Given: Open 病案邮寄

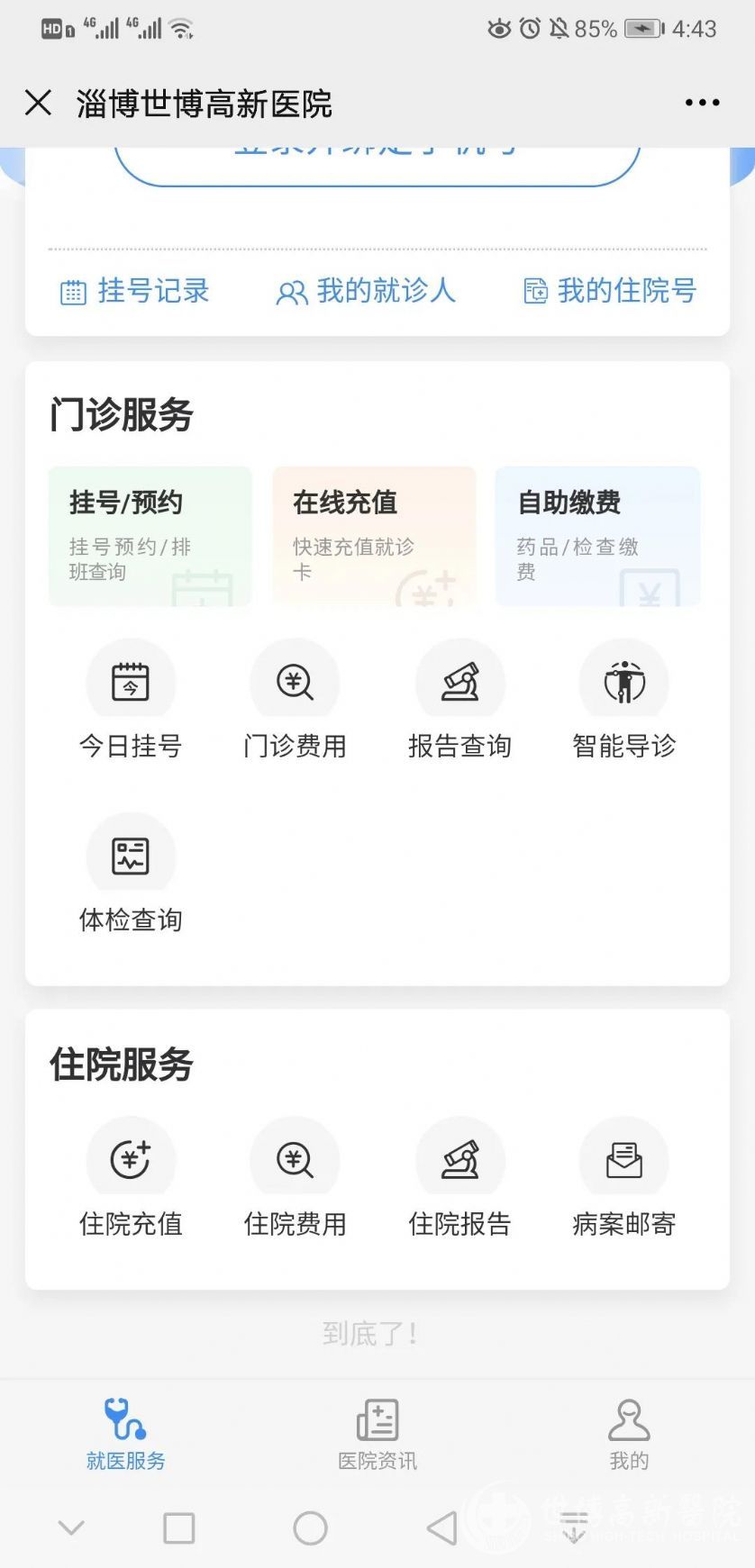Looking at the screenshot, I should (624, 1178).
